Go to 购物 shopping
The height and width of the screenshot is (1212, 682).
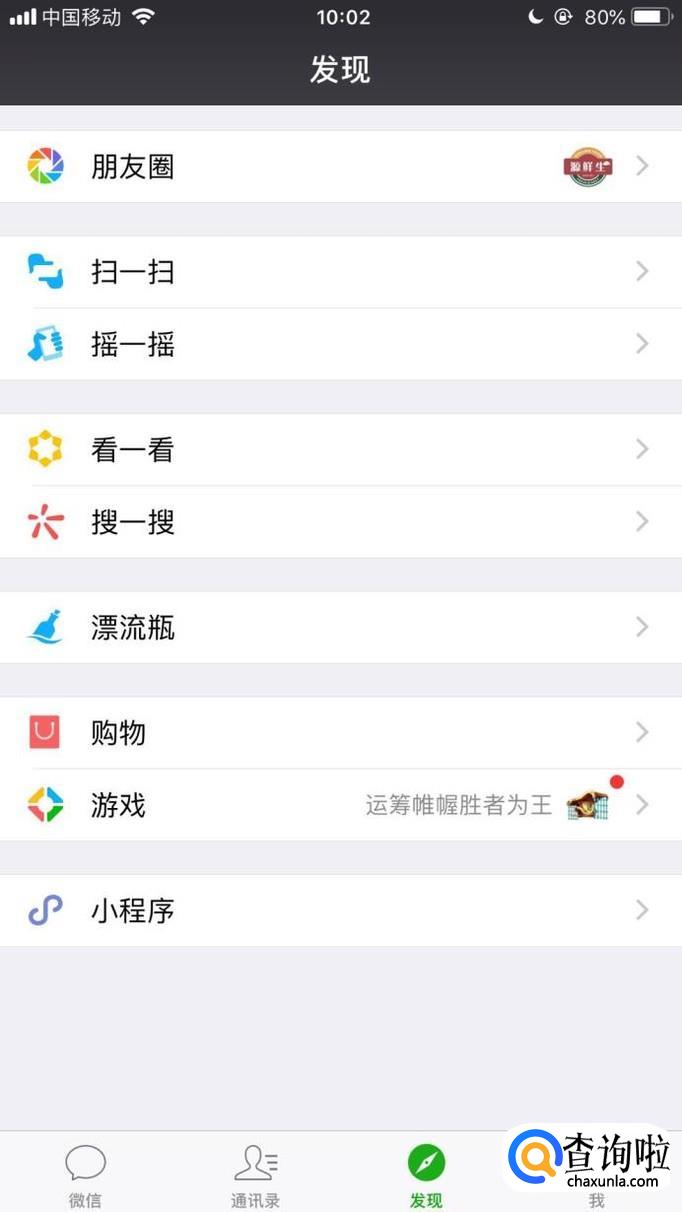[119, 733]
